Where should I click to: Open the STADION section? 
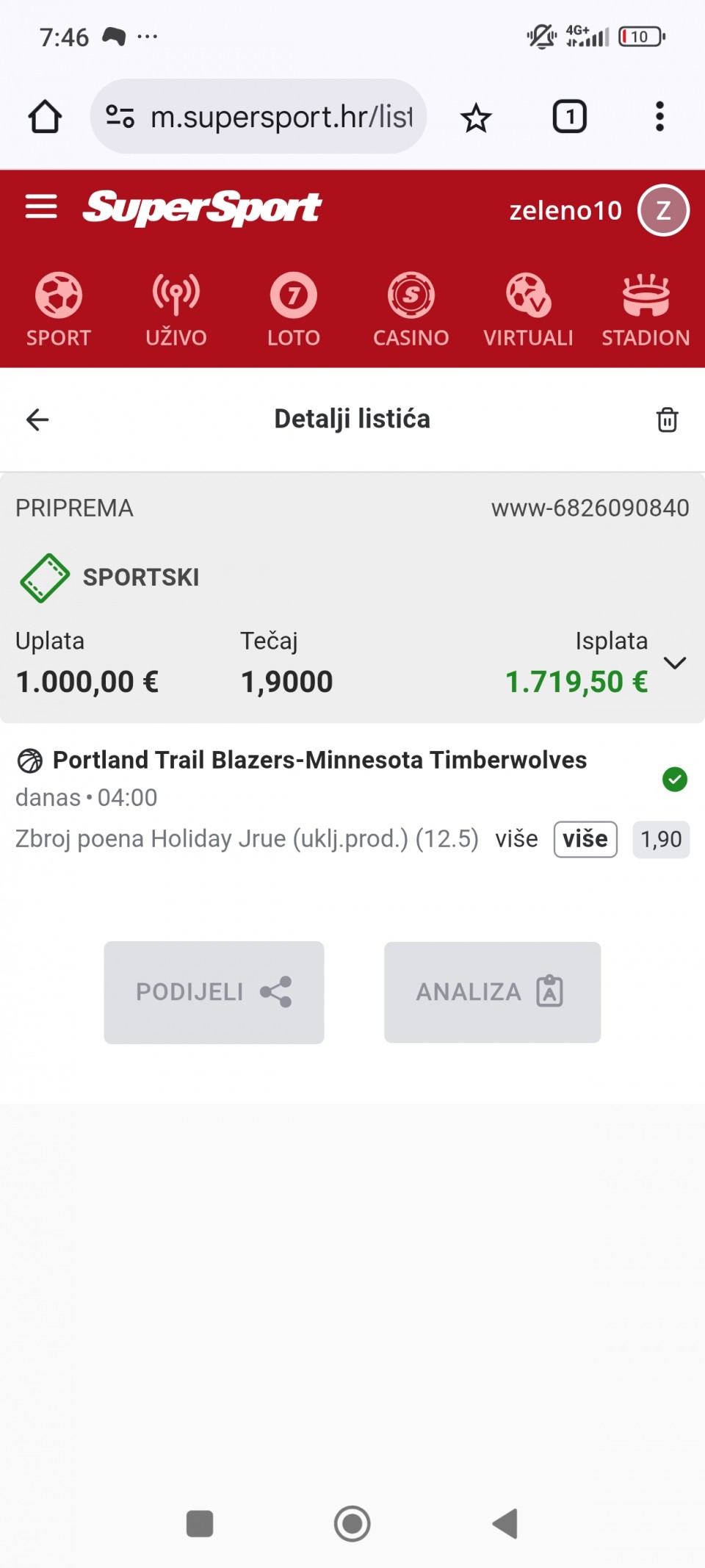pos(646,310)
